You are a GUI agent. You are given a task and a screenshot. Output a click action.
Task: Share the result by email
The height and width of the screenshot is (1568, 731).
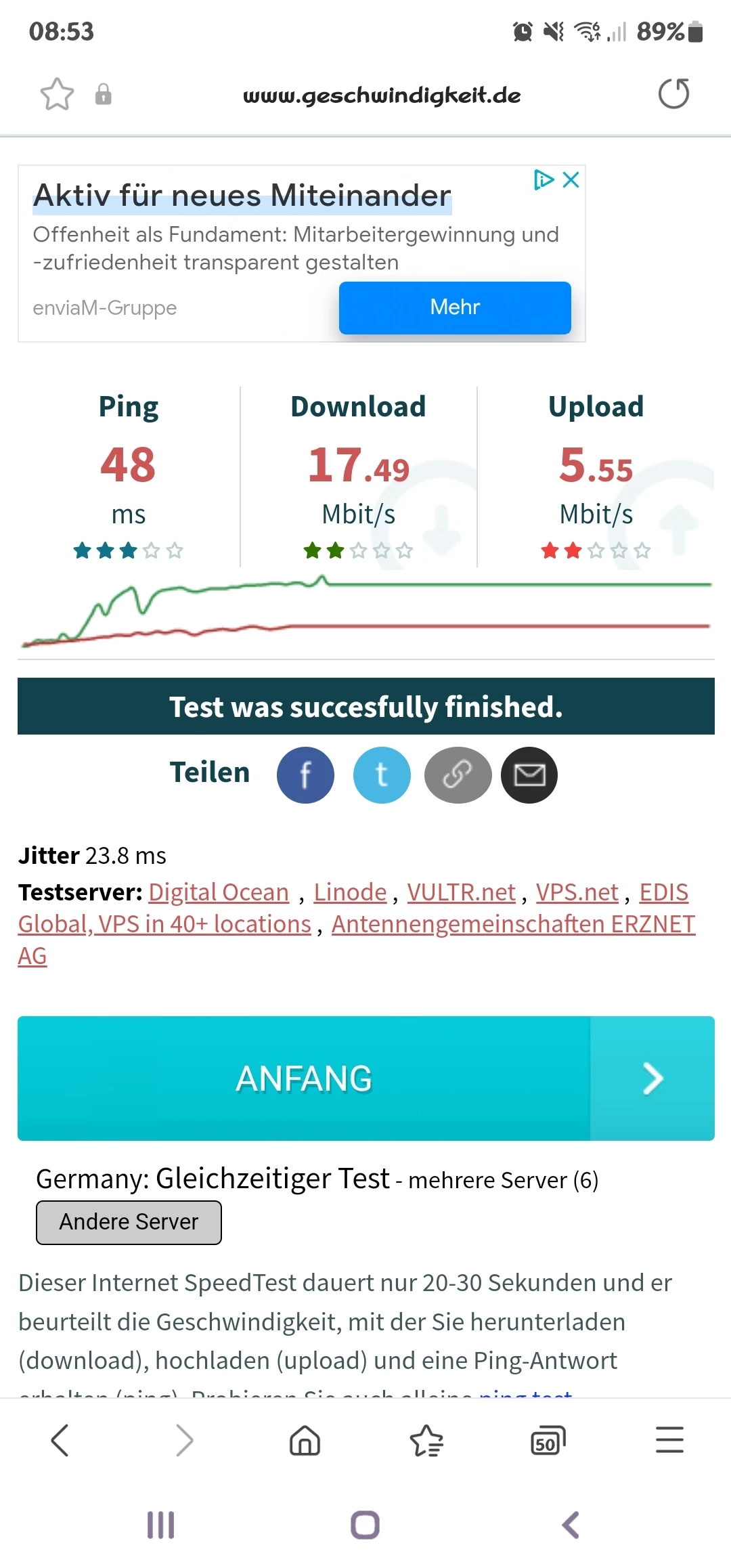pyautogui.click(x=529, y=775)
